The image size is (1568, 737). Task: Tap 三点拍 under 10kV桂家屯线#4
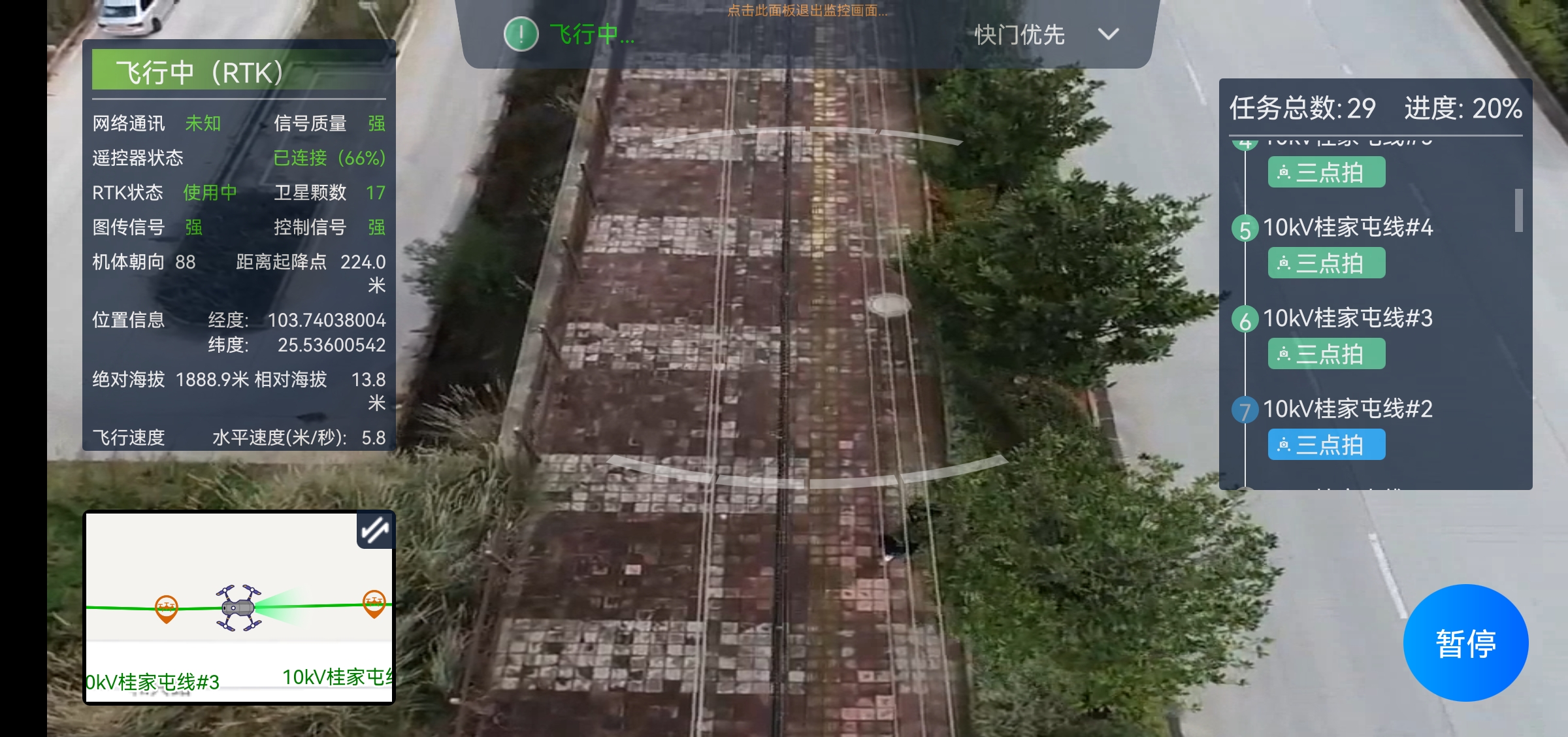click(x=1326, y=263)
